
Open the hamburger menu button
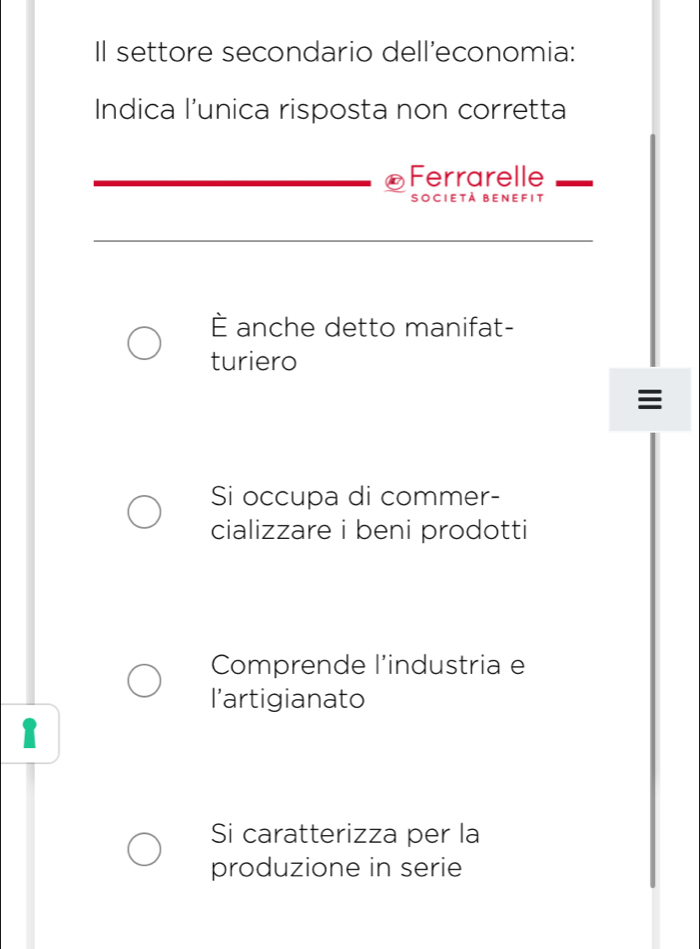650,399
